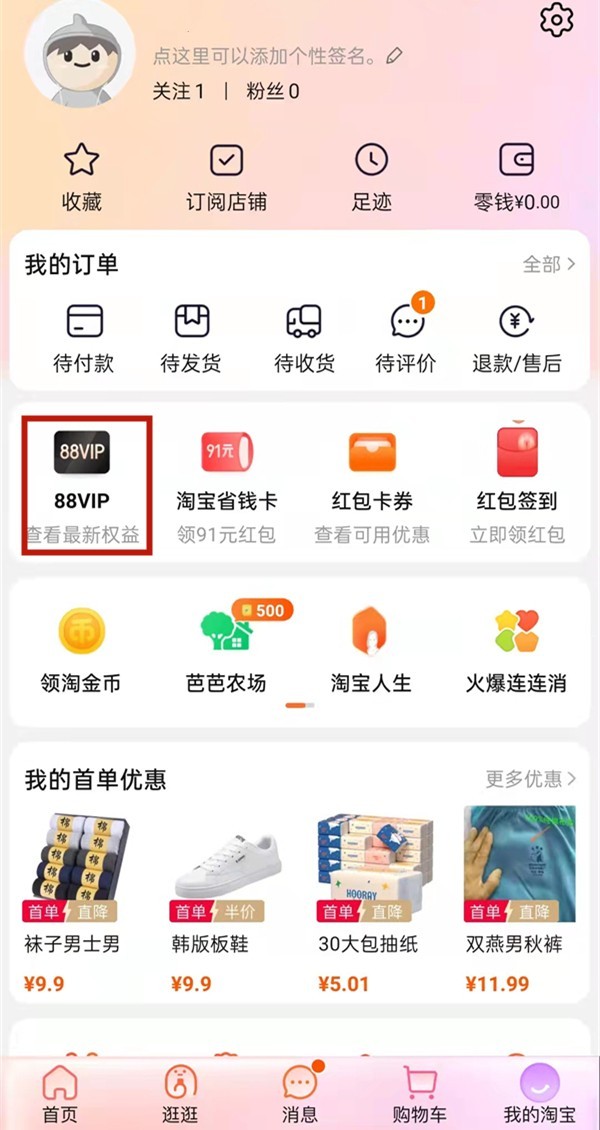Open 待付款 pending payment orders
This screenshot has height=1130, width=600.
pos(83,338)
